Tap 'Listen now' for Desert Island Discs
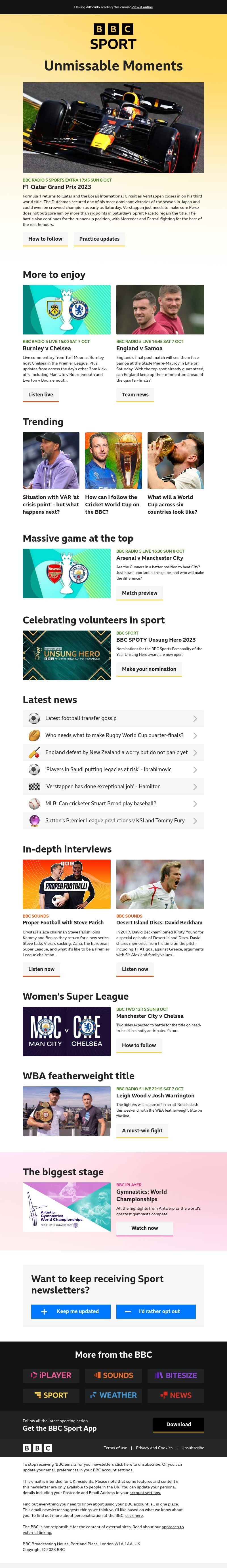227x1568 pixels. (x=135, y=969)
